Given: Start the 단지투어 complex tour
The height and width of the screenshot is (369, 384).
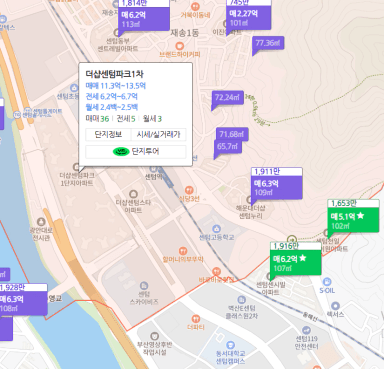Looking at the screenshot, I should click(x=136, y=152).
